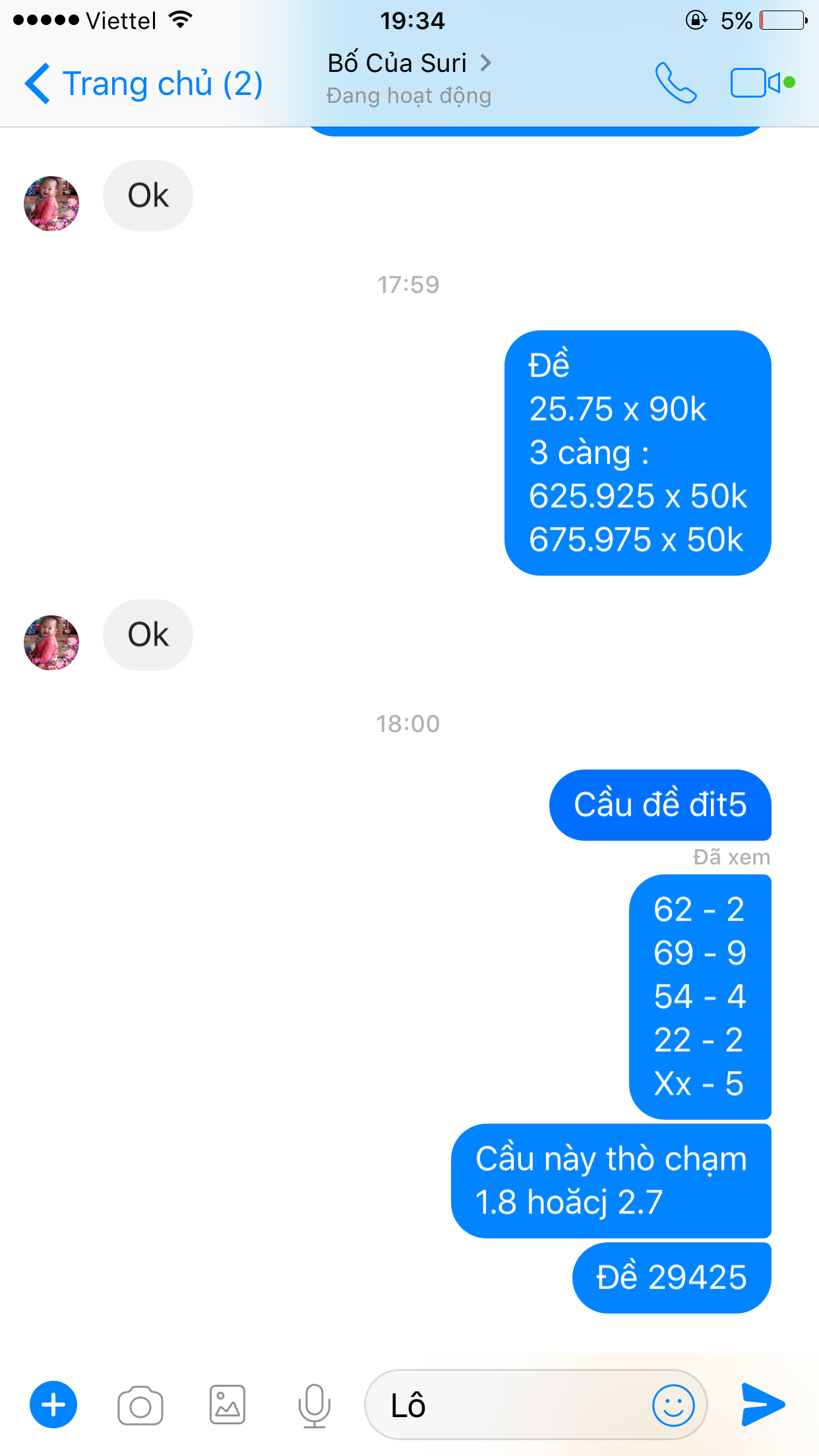Open the photo gallery picker

pos(228,1405)
